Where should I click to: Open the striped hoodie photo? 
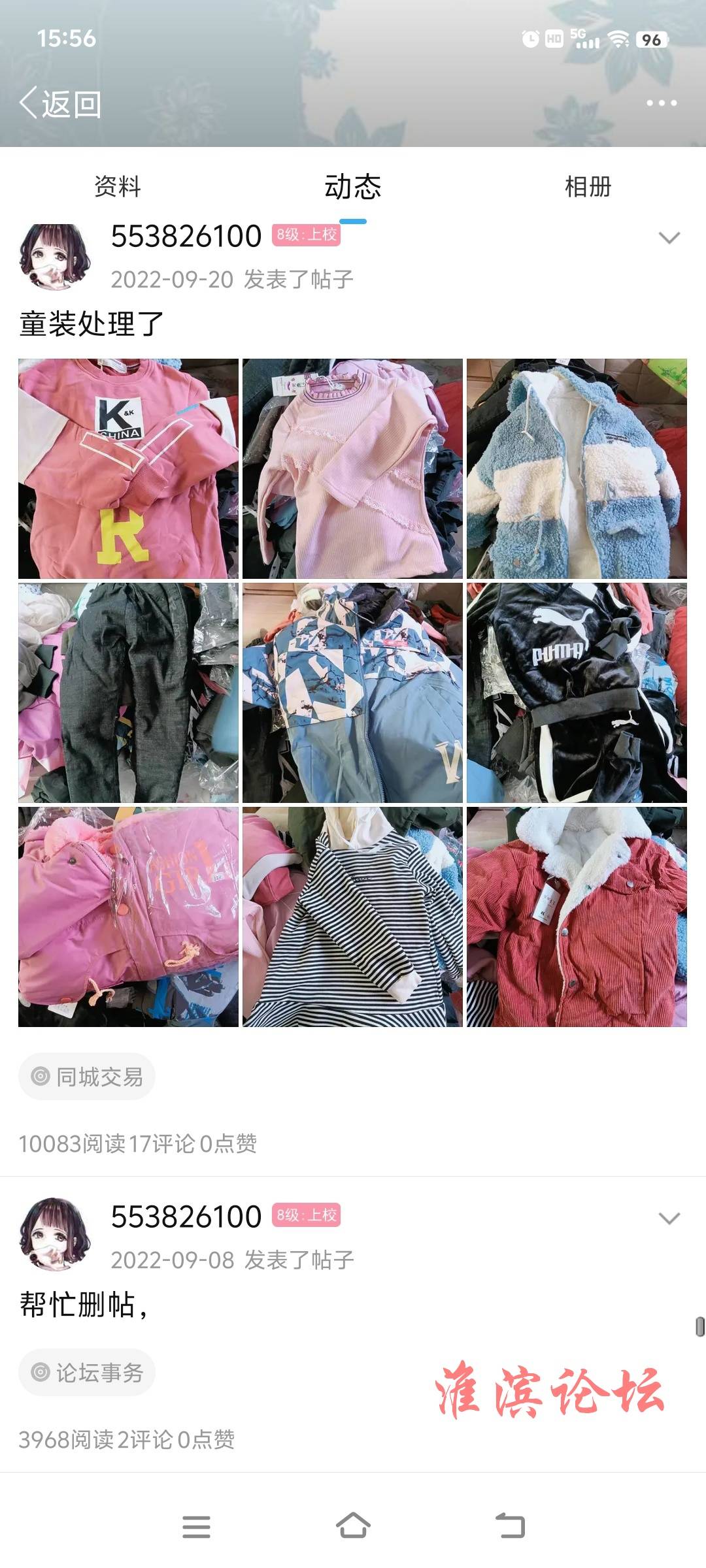coord(352,917)
